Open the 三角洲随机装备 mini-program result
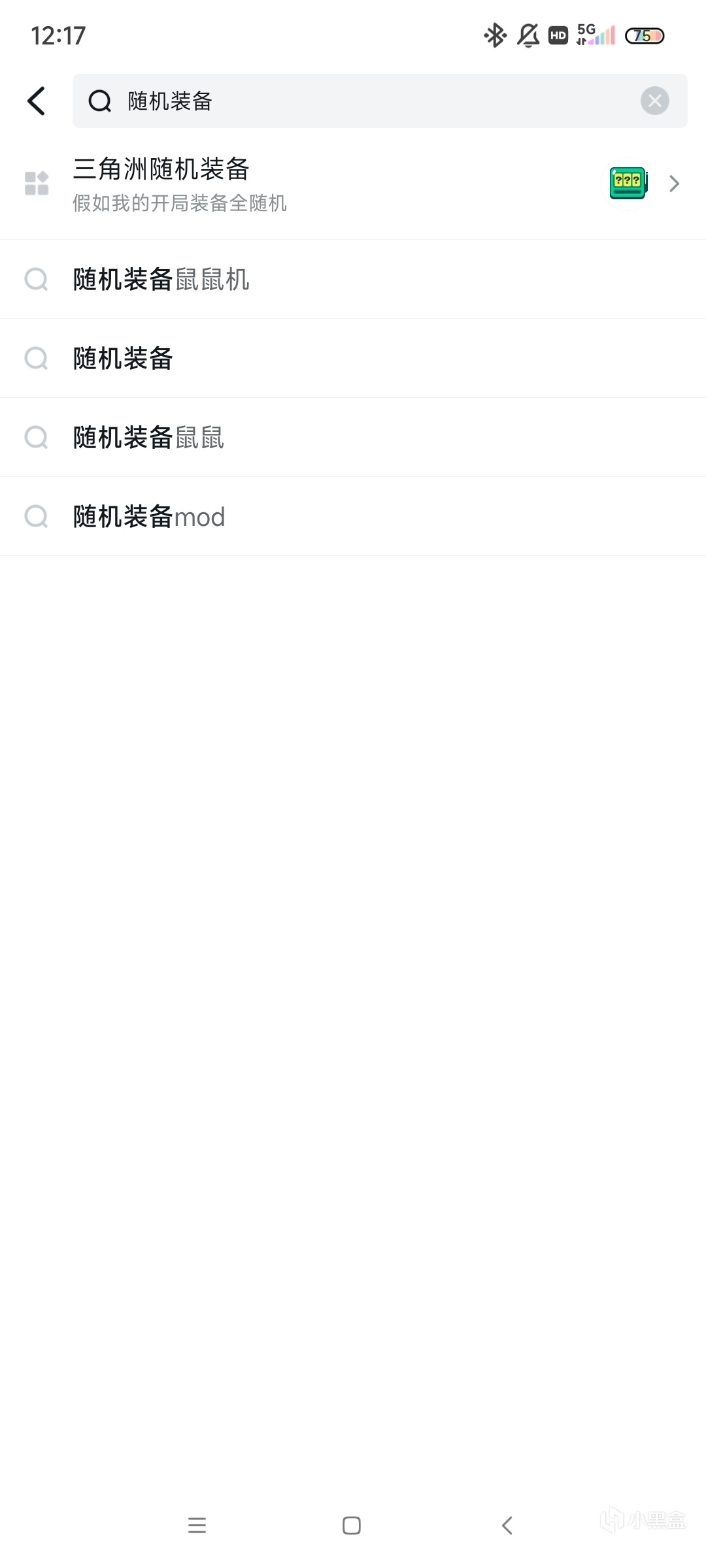This screenshot has width=706, height=1568. (x=353, y=184)
